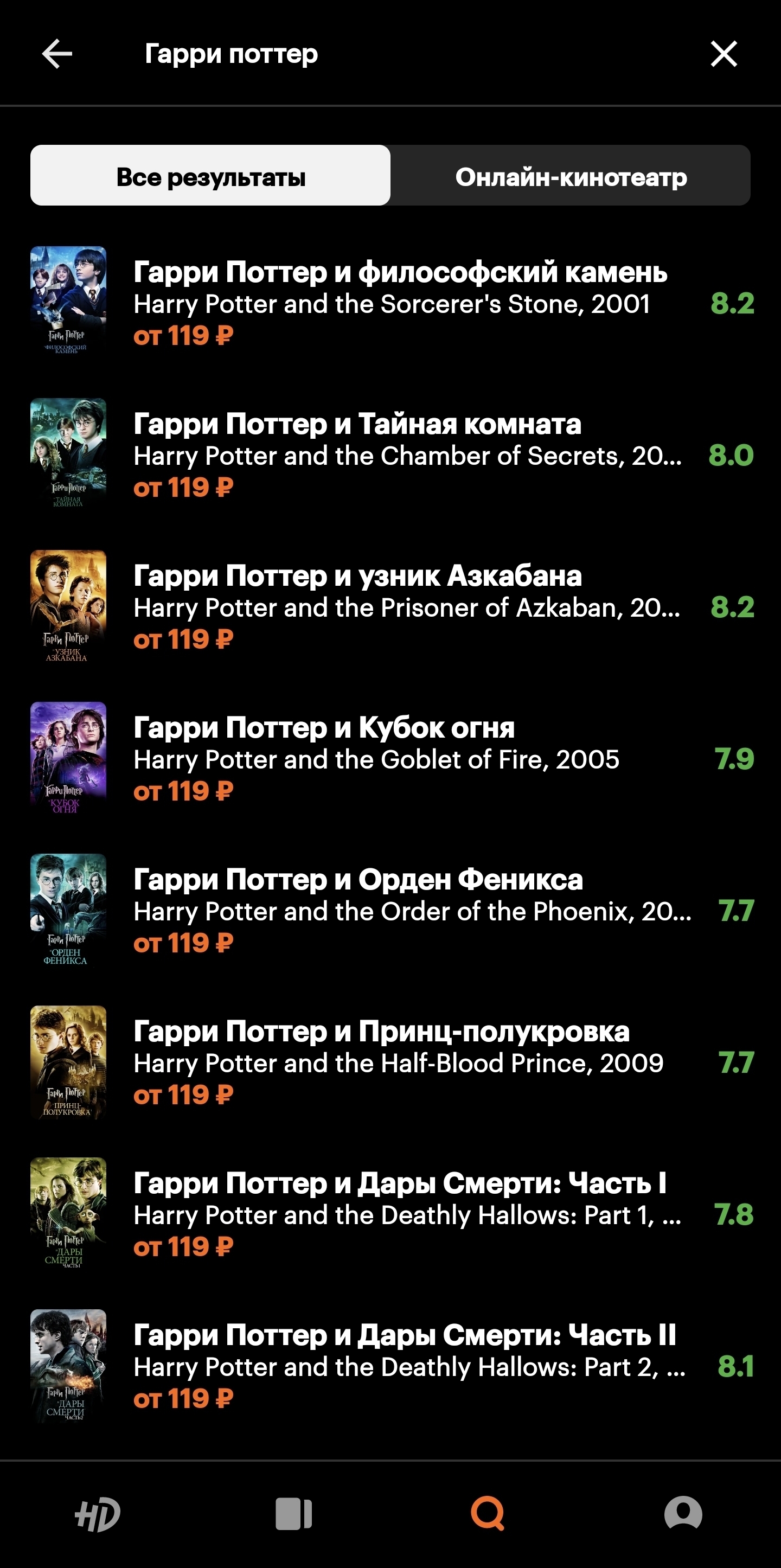Select the "Все результаты" tab
Viewport: 781px width, 1568px height.
(210, 177)
